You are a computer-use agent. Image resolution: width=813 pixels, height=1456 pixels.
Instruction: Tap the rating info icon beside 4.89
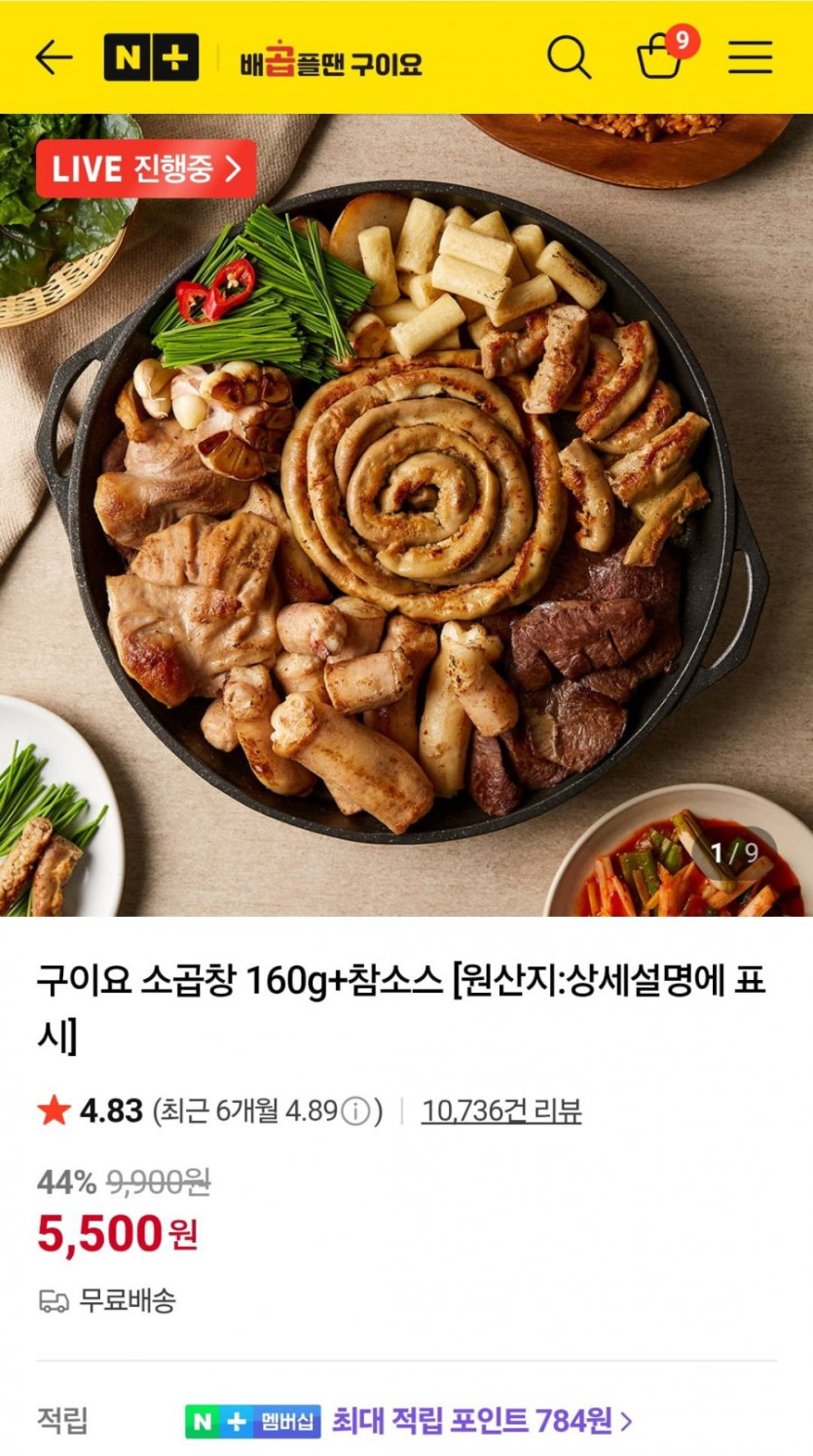(356, 1110)
